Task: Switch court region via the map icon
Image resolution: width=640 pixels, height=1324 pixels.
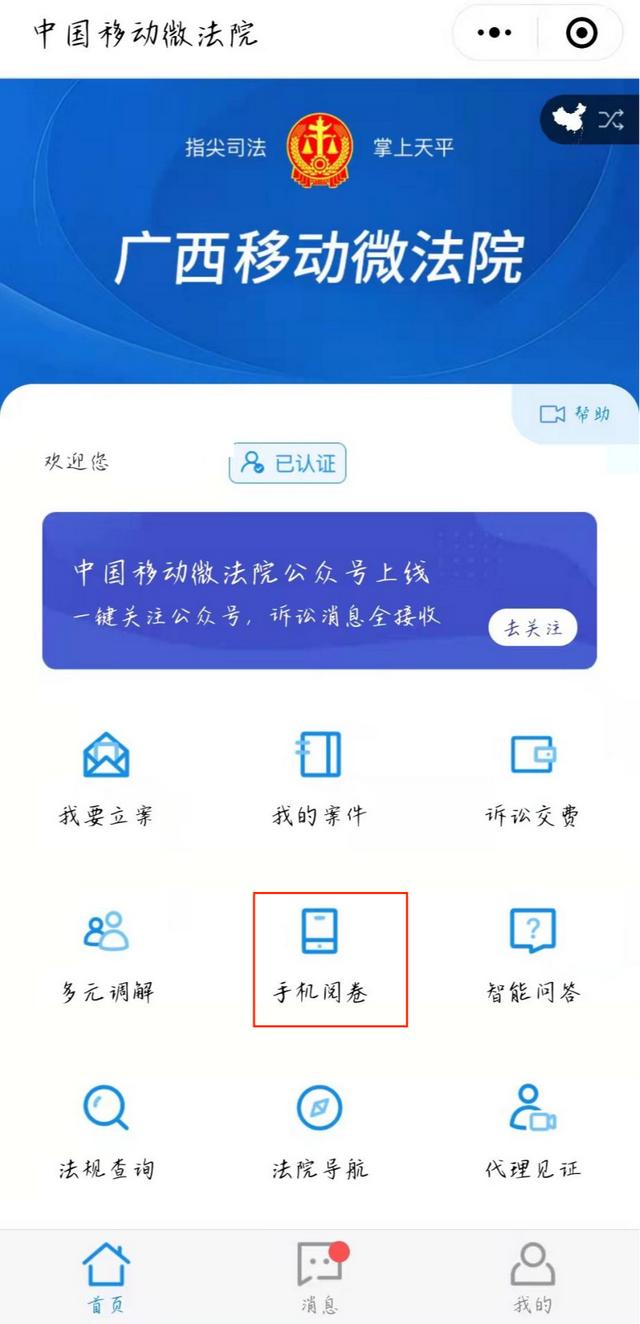Action: tap(590, 120)
